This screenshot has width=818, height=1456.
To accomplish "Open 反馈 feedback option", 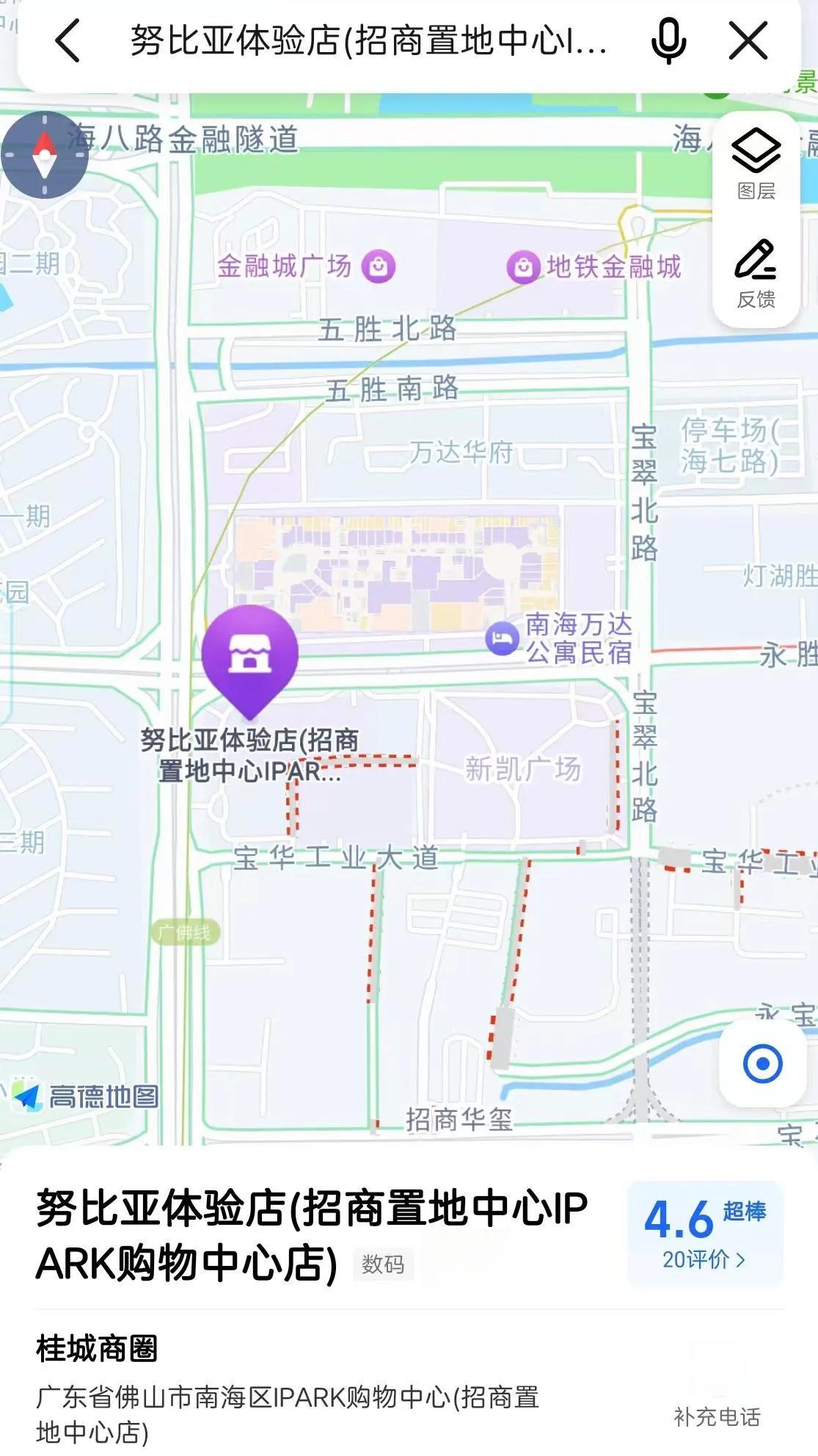I will [x=756, y=272].
